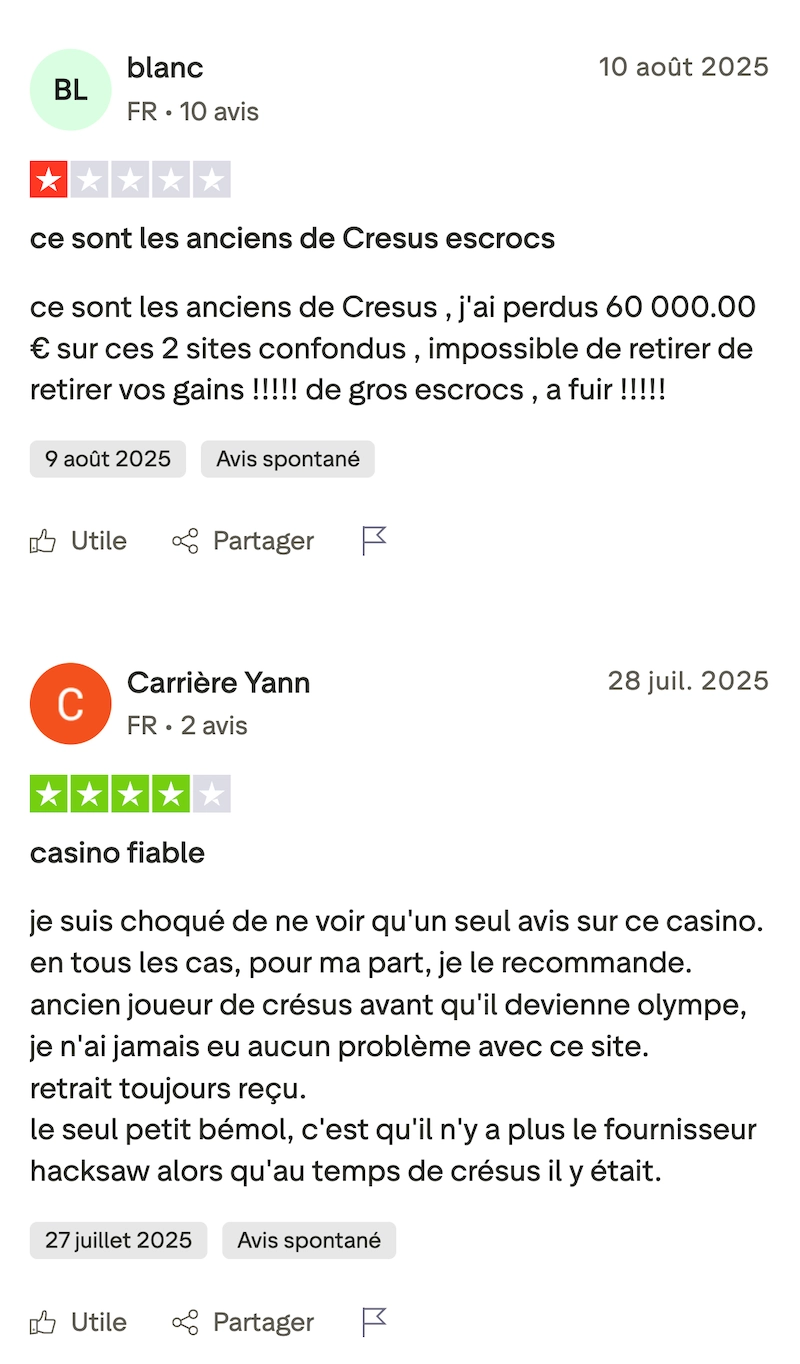Click the share icon under Carrière Yann's review
Viewport: 800px width, 1364px height.
click(185, 1322)
